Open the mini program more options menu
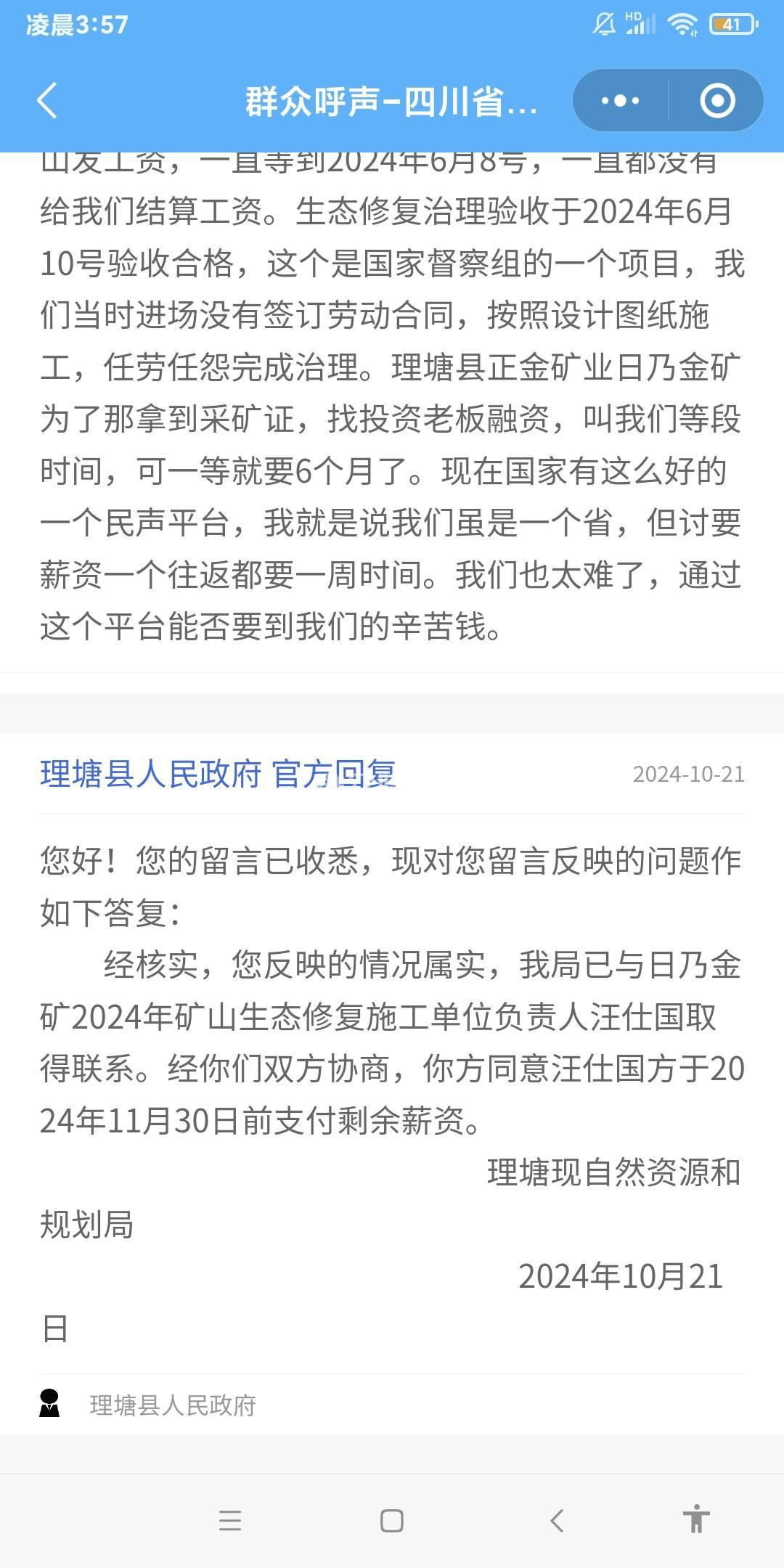 (620, 100)
